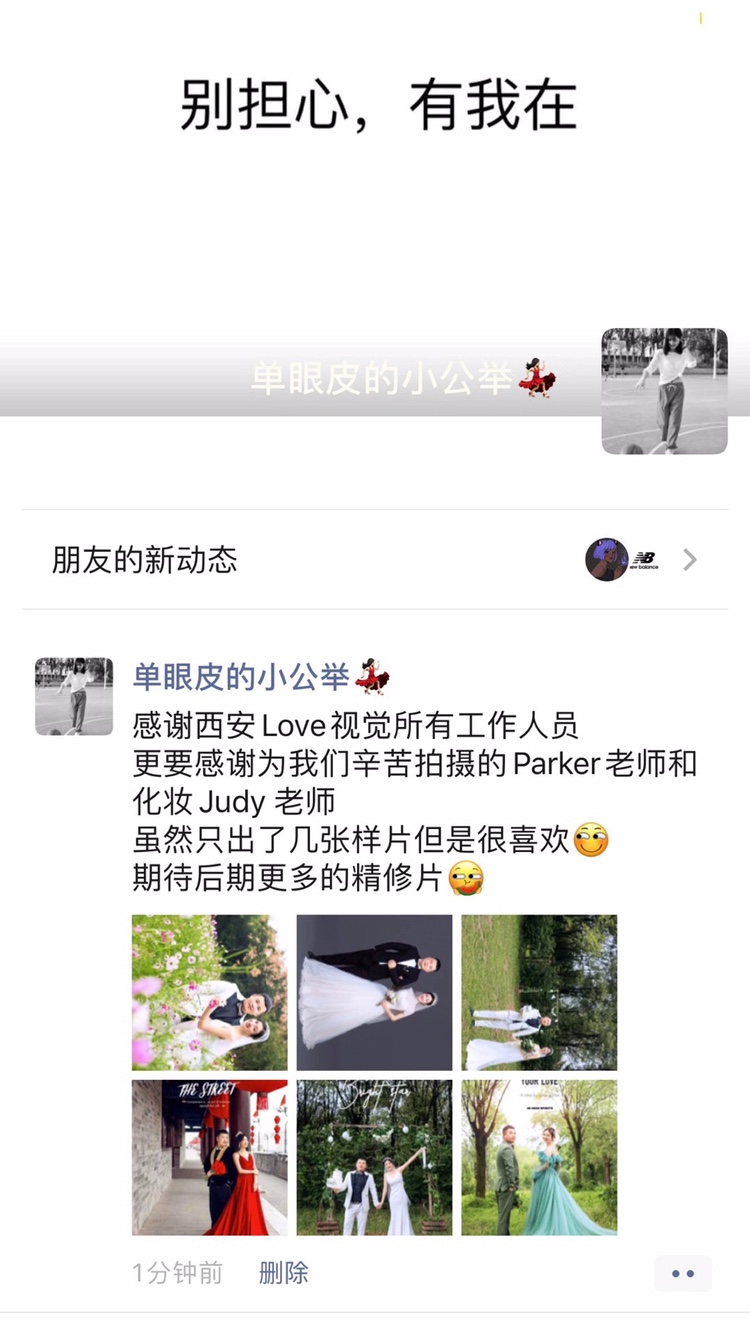View the gray studio wedding photo
750x1334 pixels.
pyautogui.click(x=374, y=992)
